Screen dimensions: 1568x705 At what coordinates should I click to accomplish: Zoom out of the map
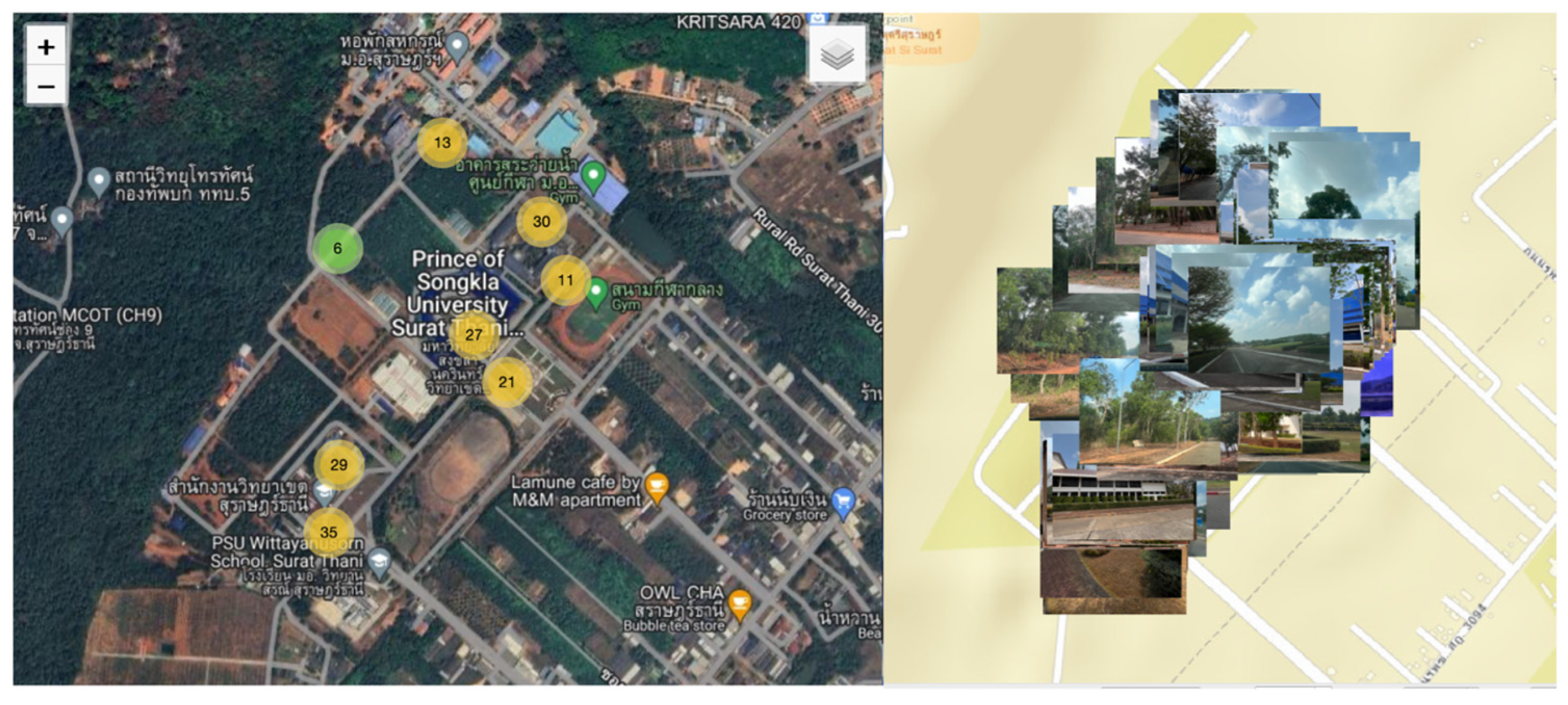46,87
